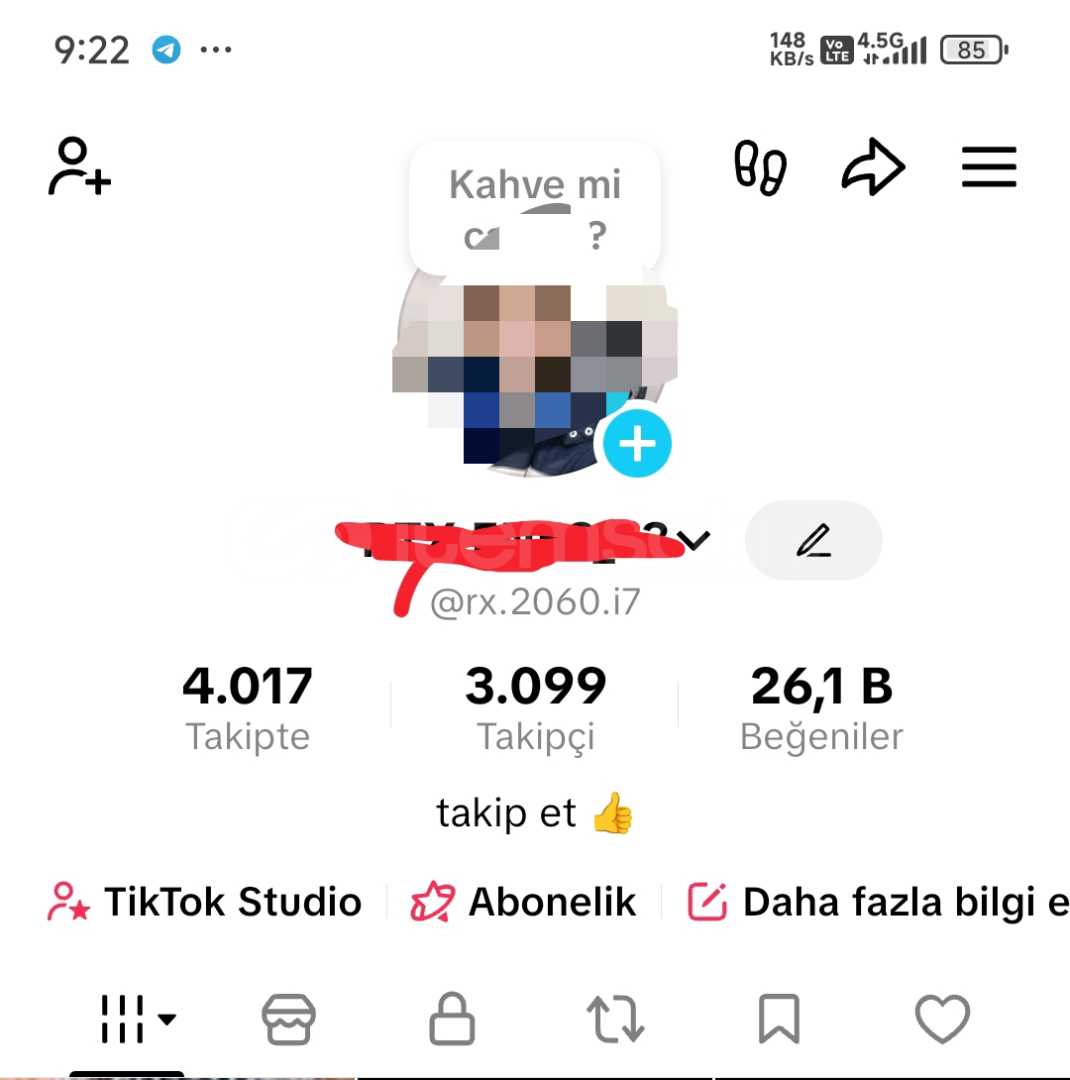1070x1080 pixels.
Task: Expand the account switcher chevron
Action: click(x=693, y=541)
